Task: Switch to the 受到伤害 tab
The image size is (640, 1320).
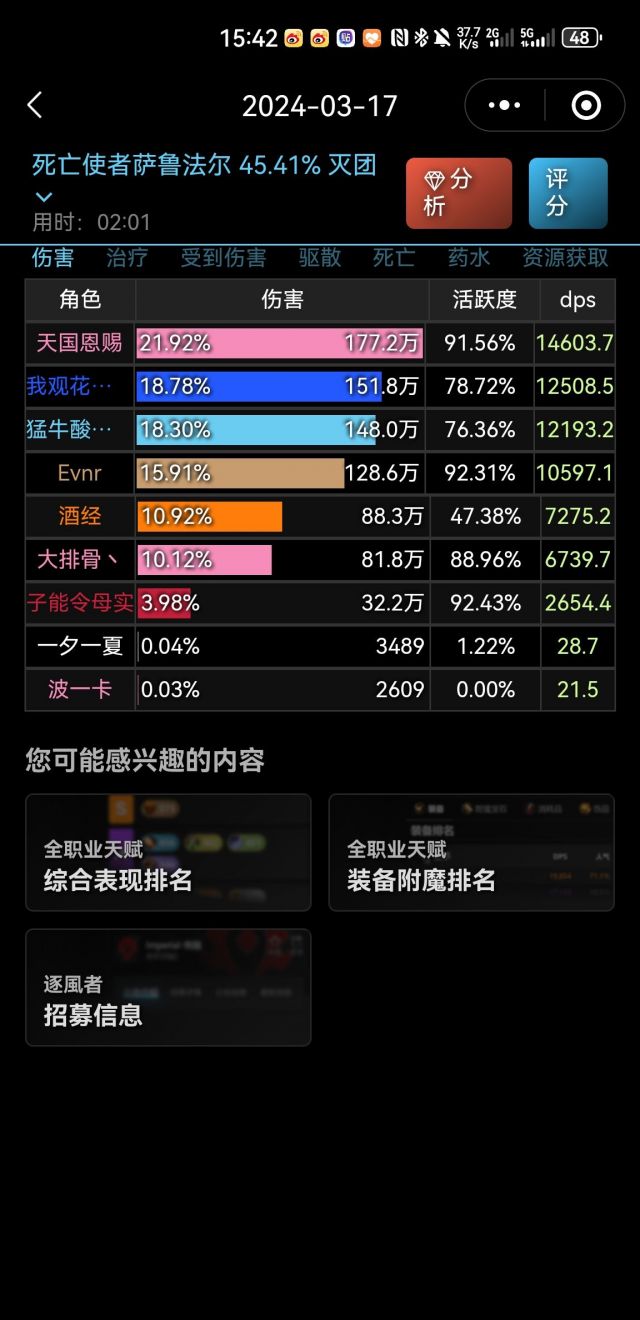Action: point(223,258)
